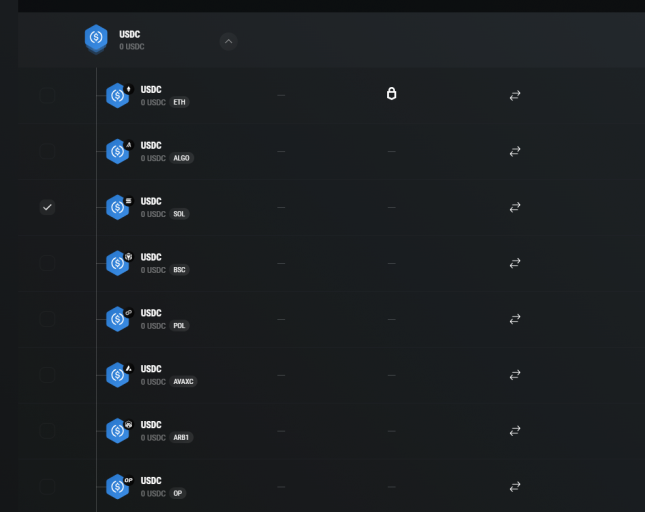Tap swap arrows on USDC ARB1 row

coord(515,431)
